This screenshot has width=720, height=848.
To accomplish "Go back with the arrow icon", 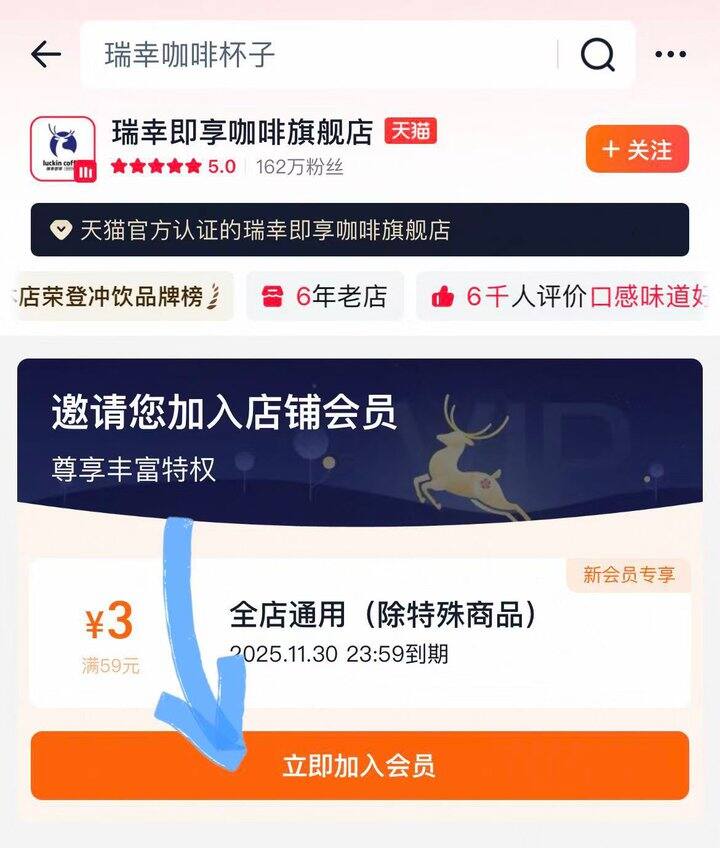I will (x=46, y=55).
